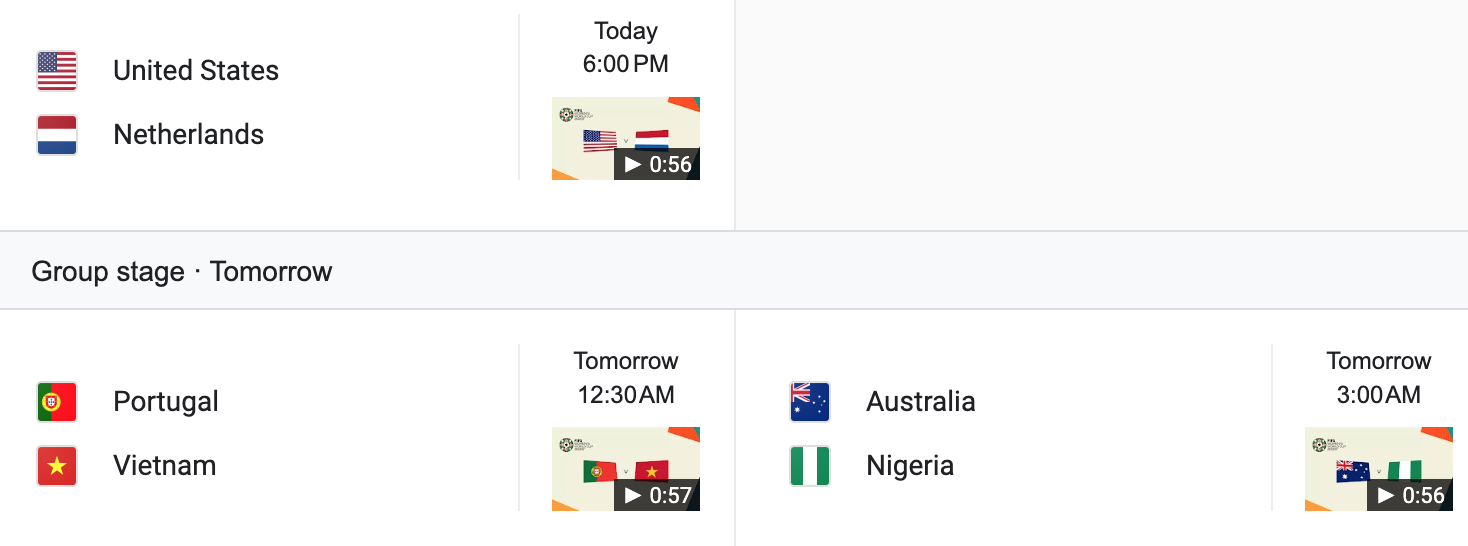Open the Australia vs Nigeria match
Screen dimensions: 1468x546
click(920, 433)
